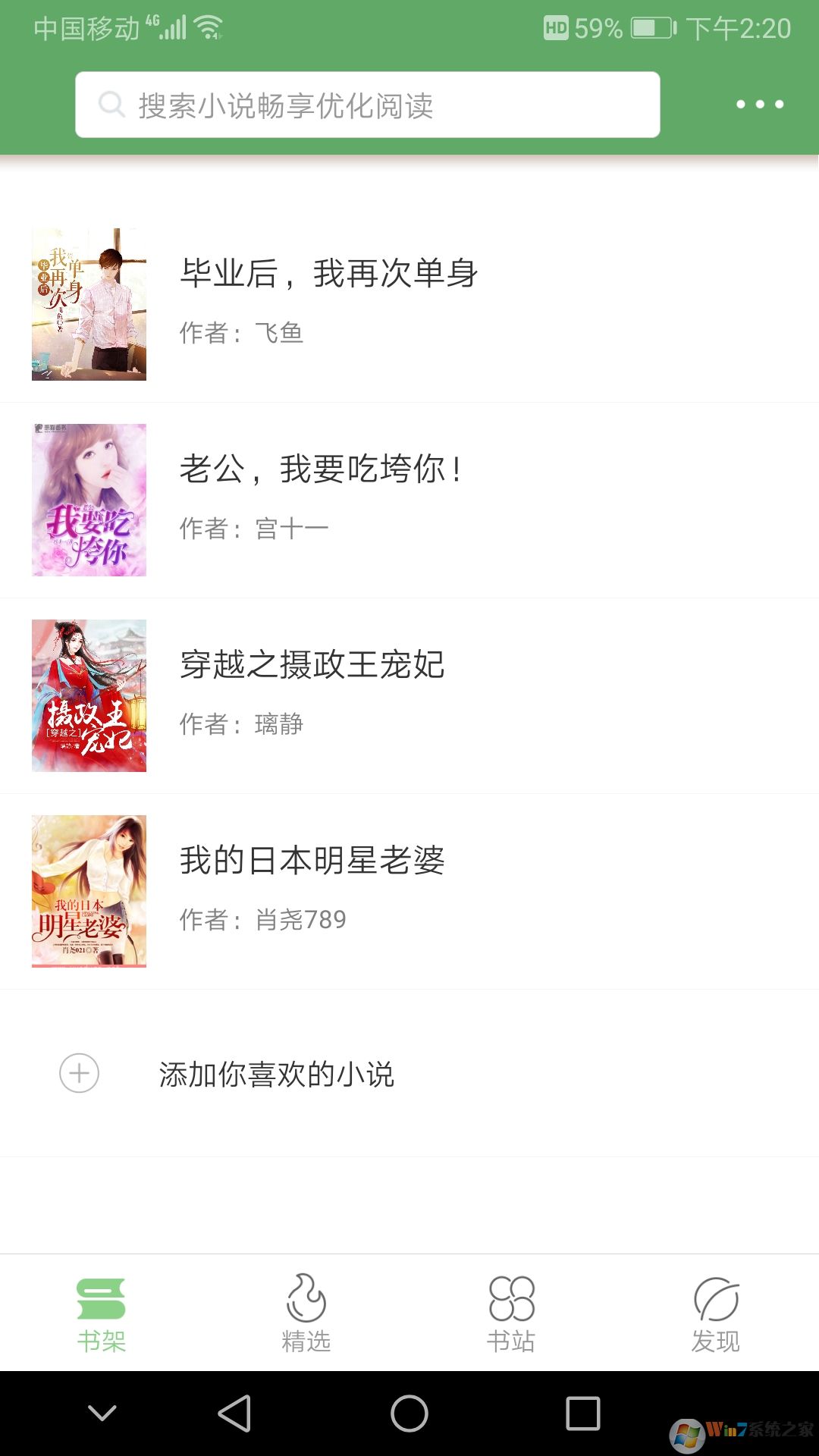This screenshot has width=819, height=1456.
Task: Switch to the 书架 bookshelf tab
Action: click(x=102, y=1312)
